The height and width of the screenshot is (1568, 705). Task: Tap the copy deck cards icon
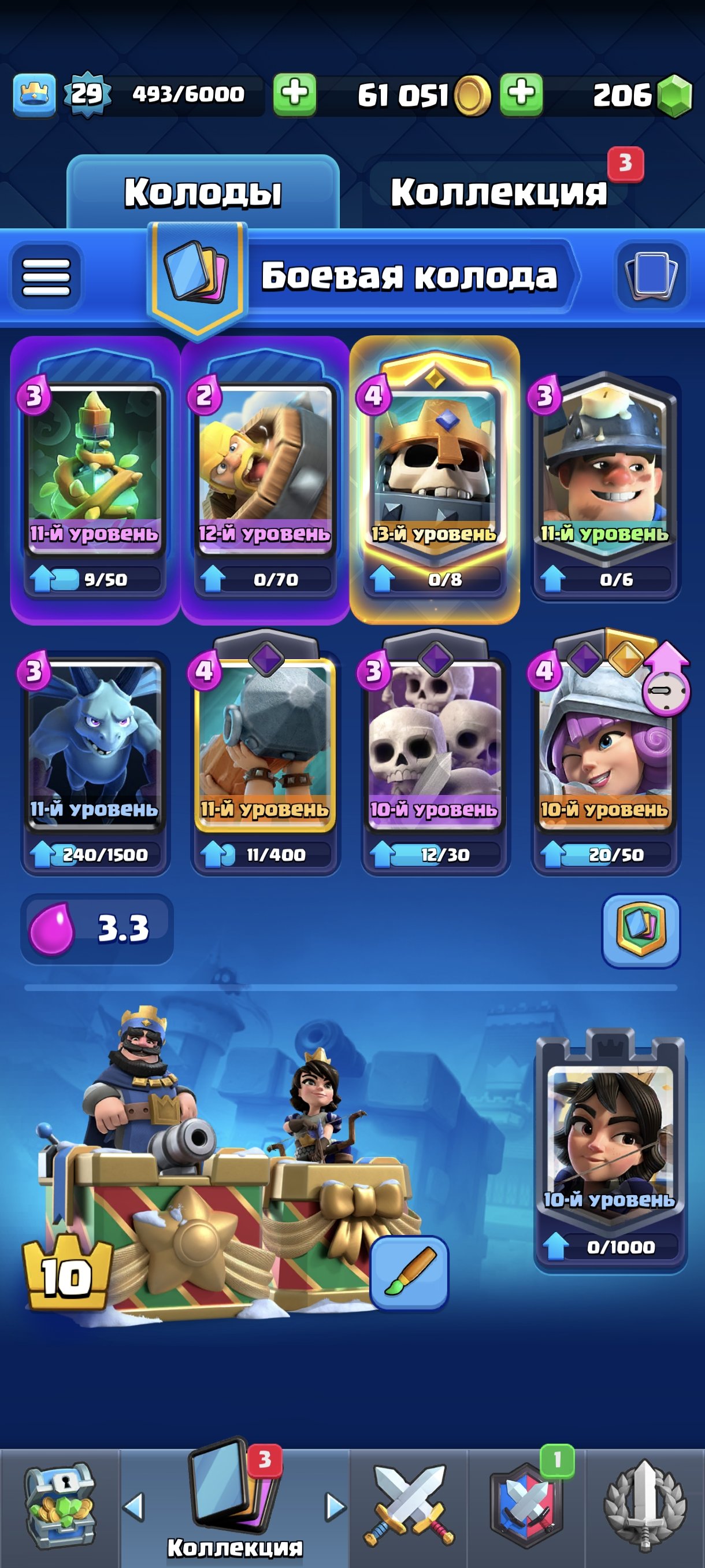[651, 276]
